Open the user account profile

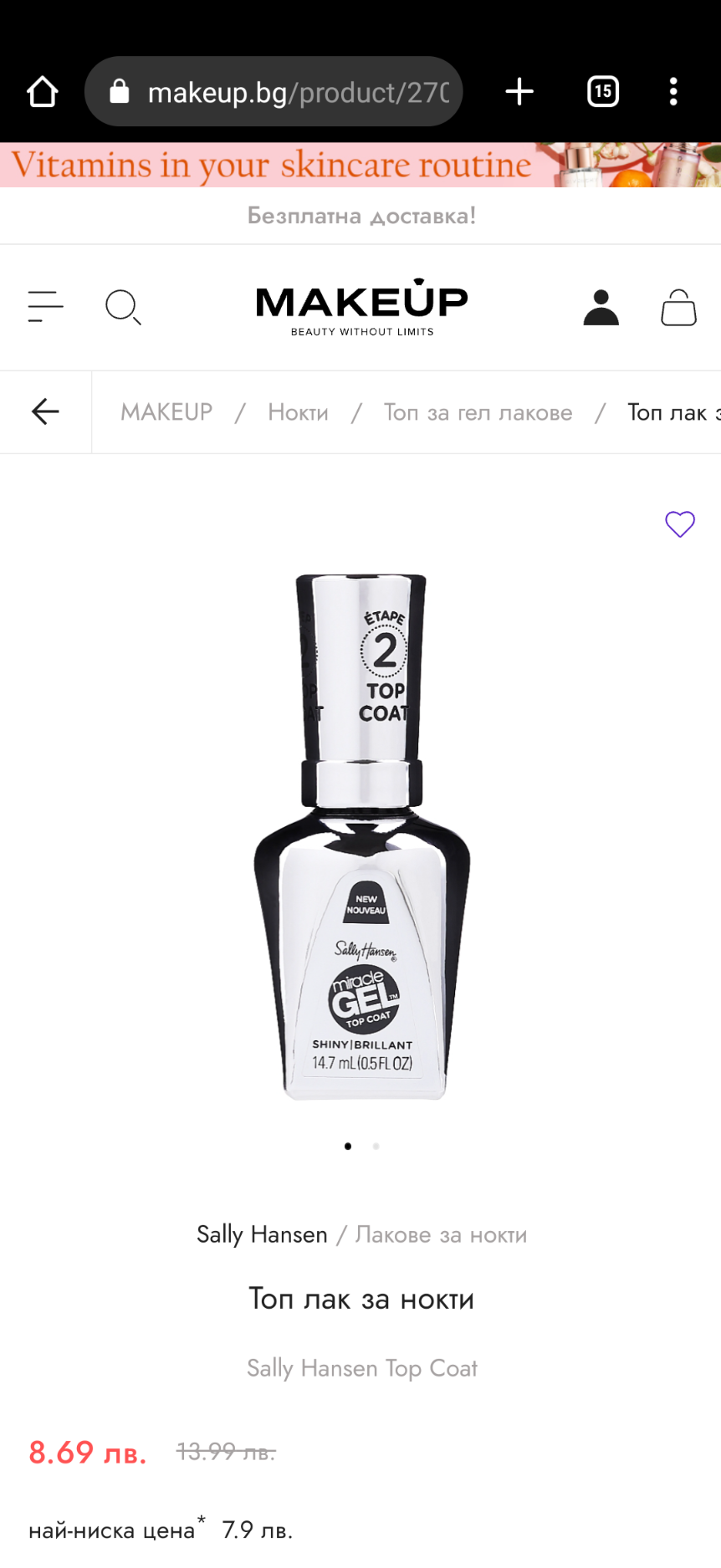point(601,307)
